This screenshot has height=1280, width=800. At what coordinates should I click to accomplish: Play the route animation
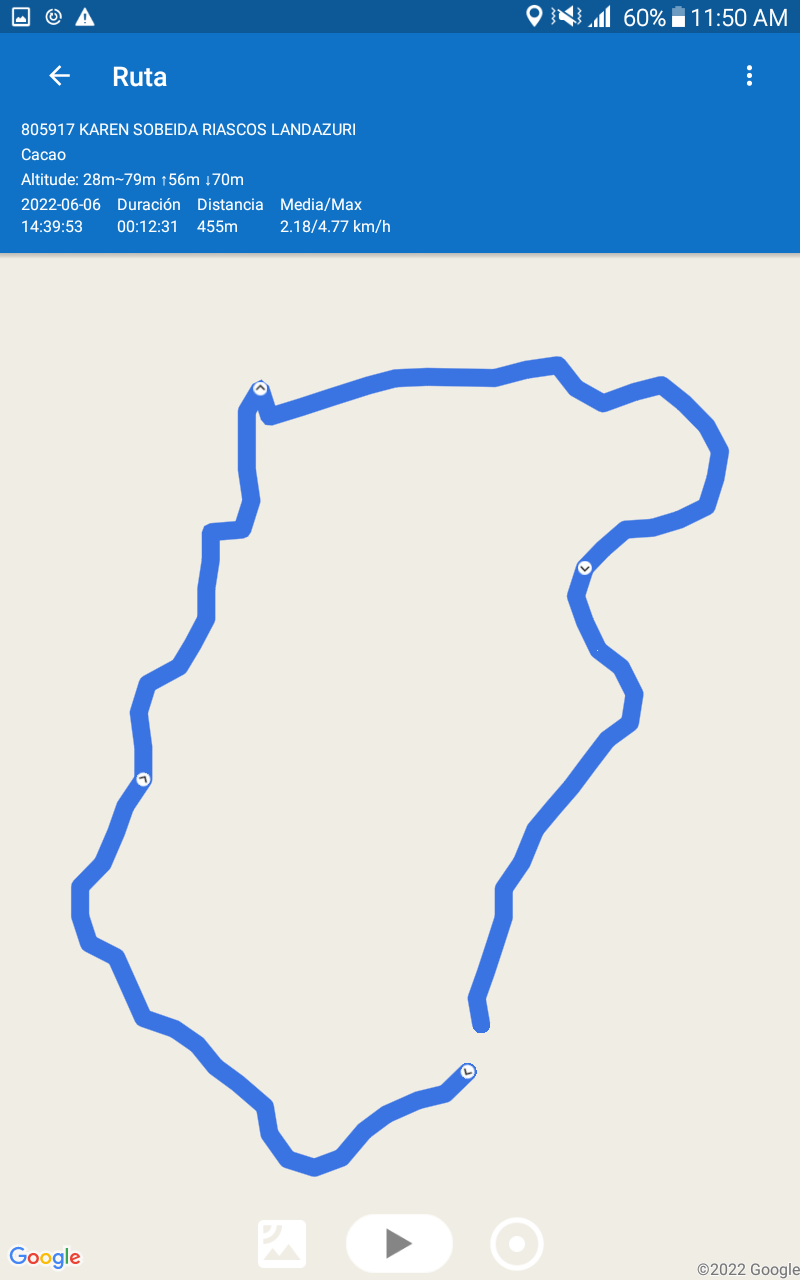pos(399,1243)
